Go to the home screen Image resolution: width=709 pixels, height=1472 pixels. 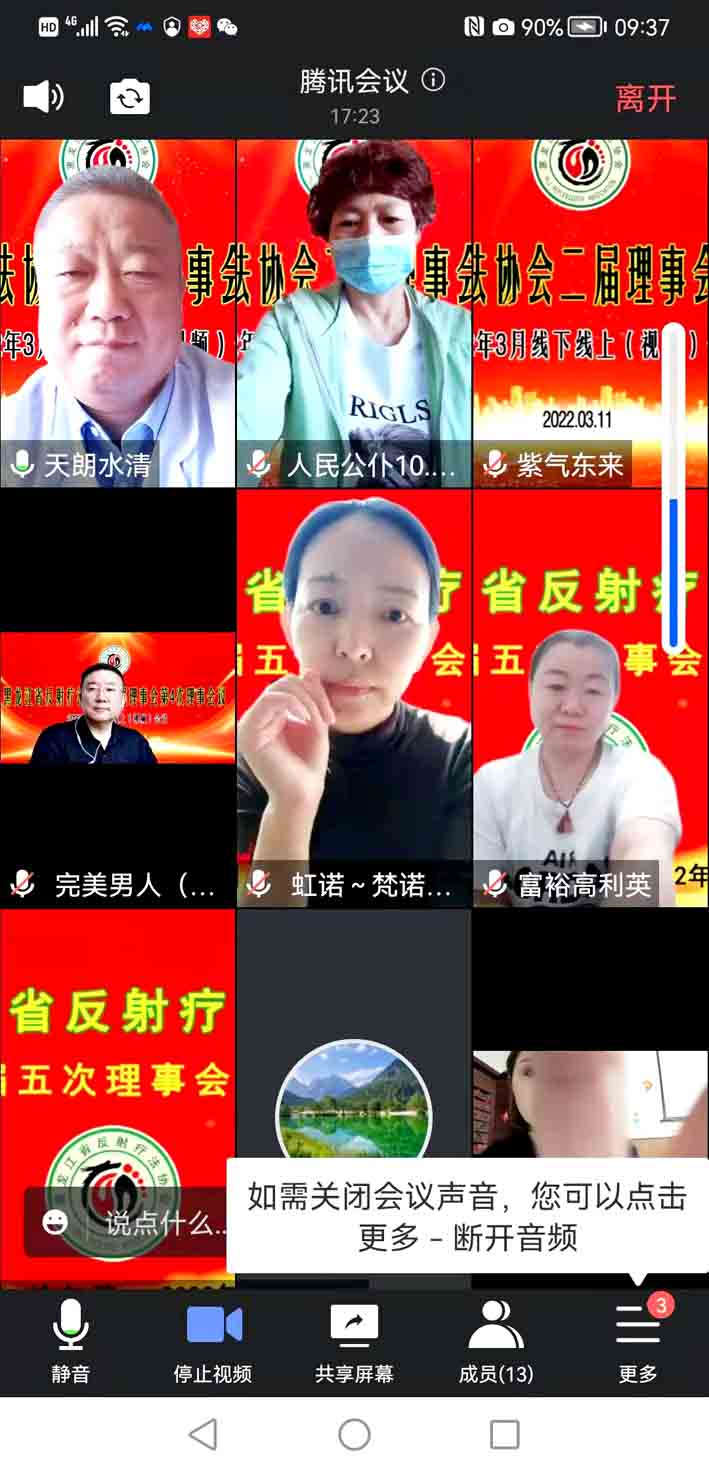pyautogui.click(x=354, y=1435)
